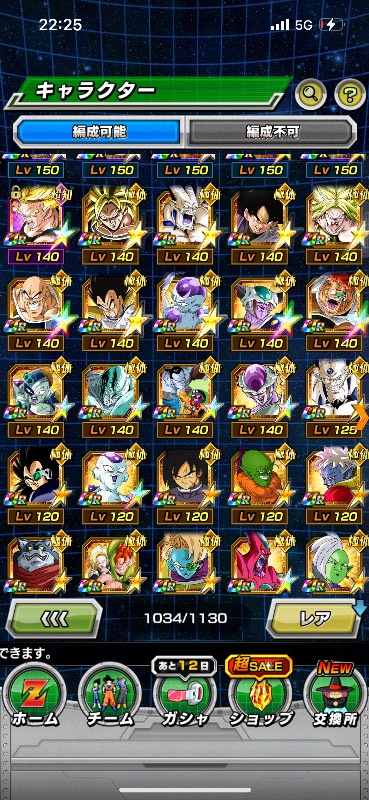
Task: Tap the green back arrows button
Action: tap(54, 618)
